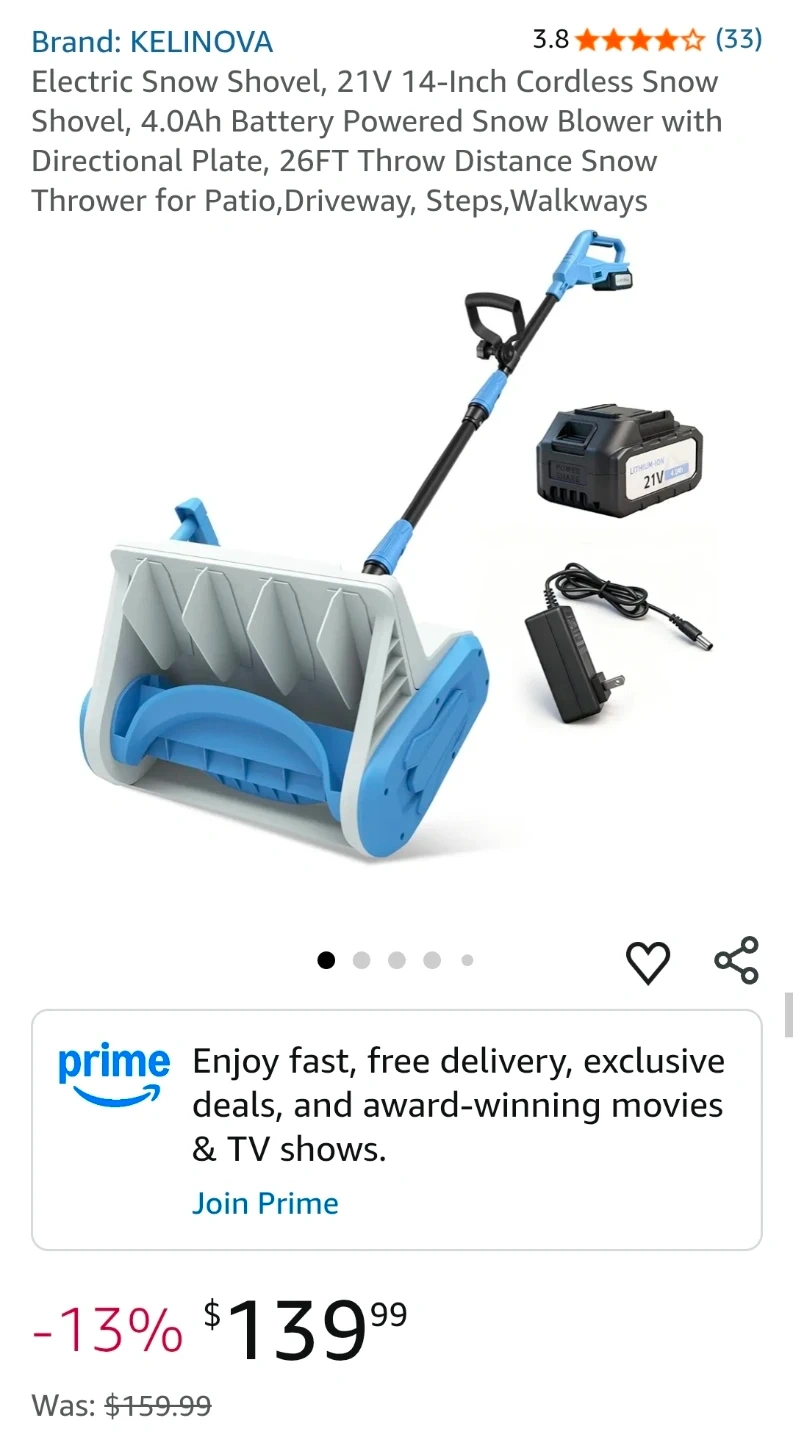
Task: Add snow shovel to wish list
Action: tap(647, 962)
